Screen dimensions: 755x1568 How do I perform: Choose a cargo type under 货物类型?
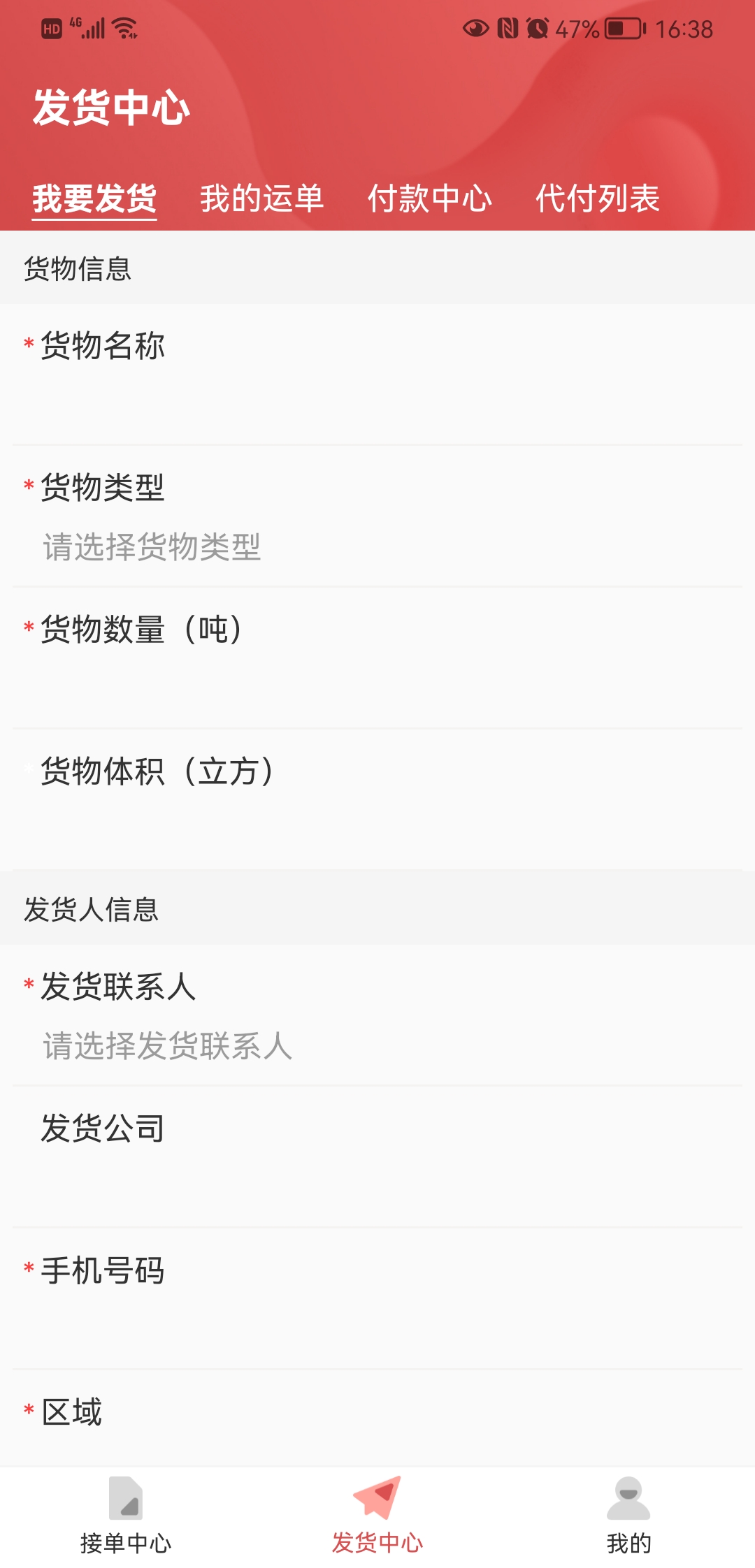click(377, 546)
